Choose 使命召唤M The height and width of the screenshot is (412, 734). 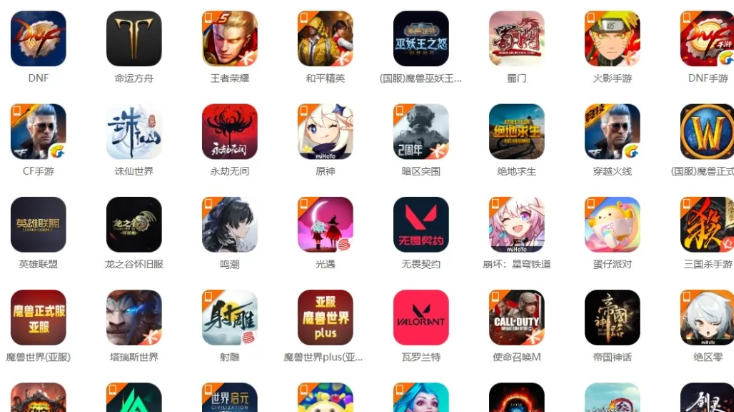517,318
